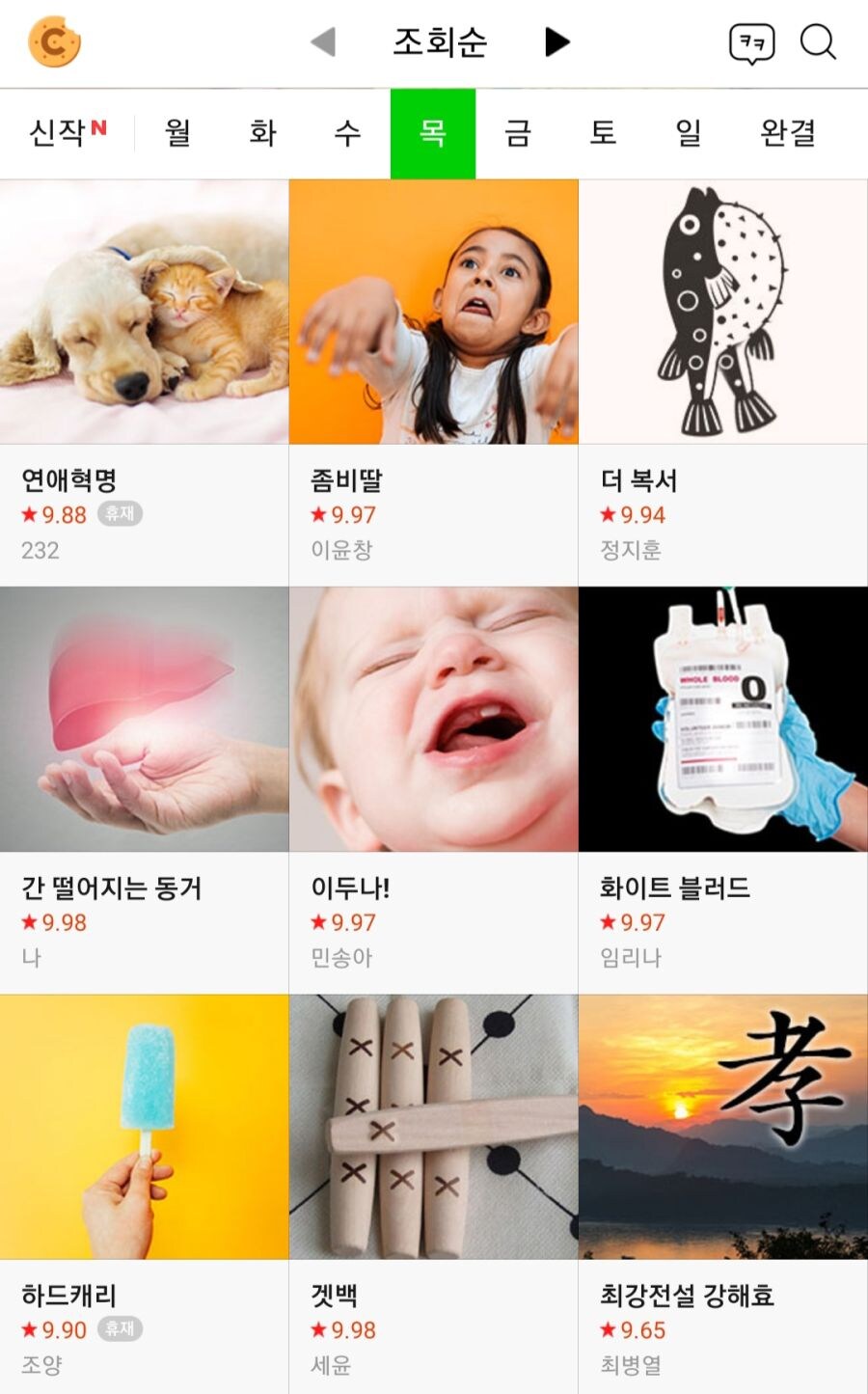Switch to the 신작 tab
Image resolution: width=868 pixels, height=1394 pixels.
pos(67,133)
